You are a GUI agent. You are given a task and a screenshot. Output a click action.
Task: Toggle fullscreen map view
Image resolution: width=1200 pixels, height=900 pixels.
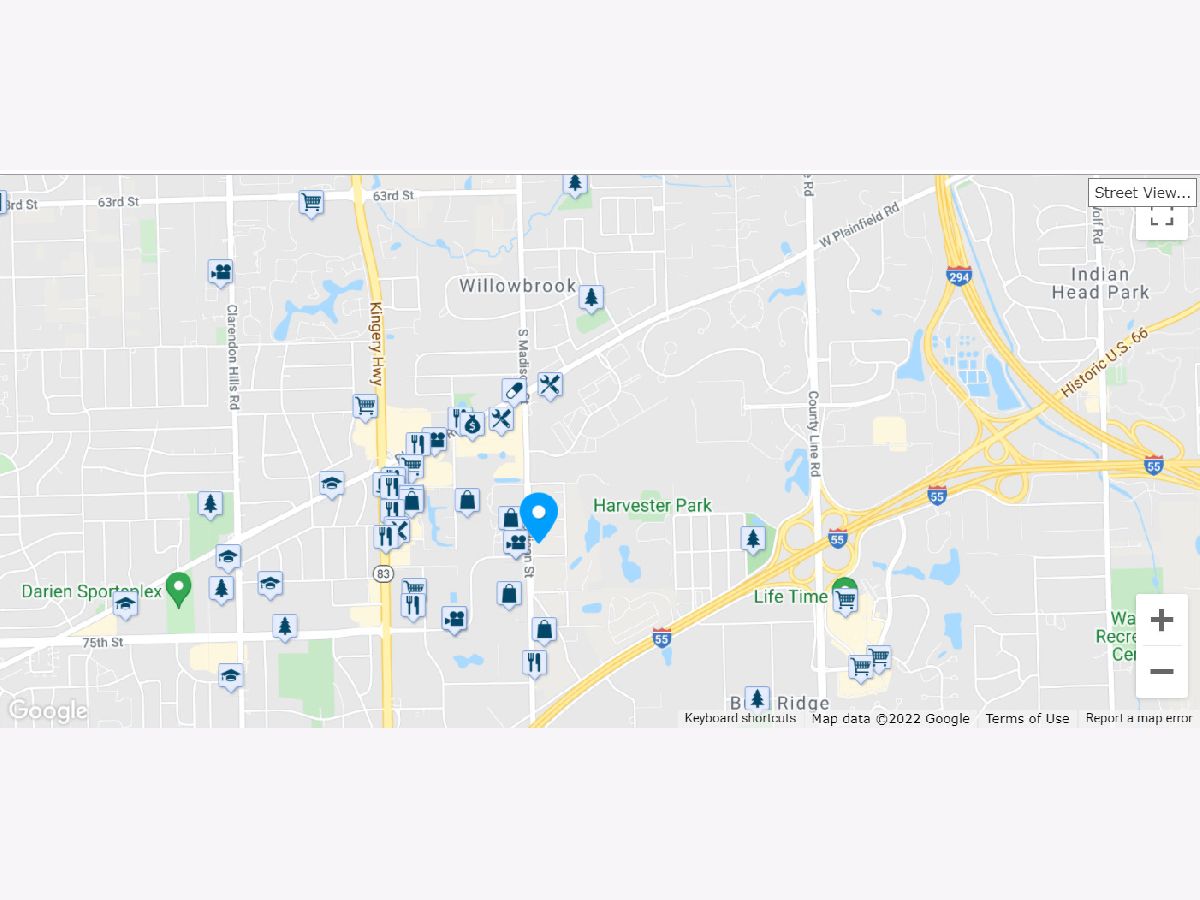click(x=1161, y=220)
